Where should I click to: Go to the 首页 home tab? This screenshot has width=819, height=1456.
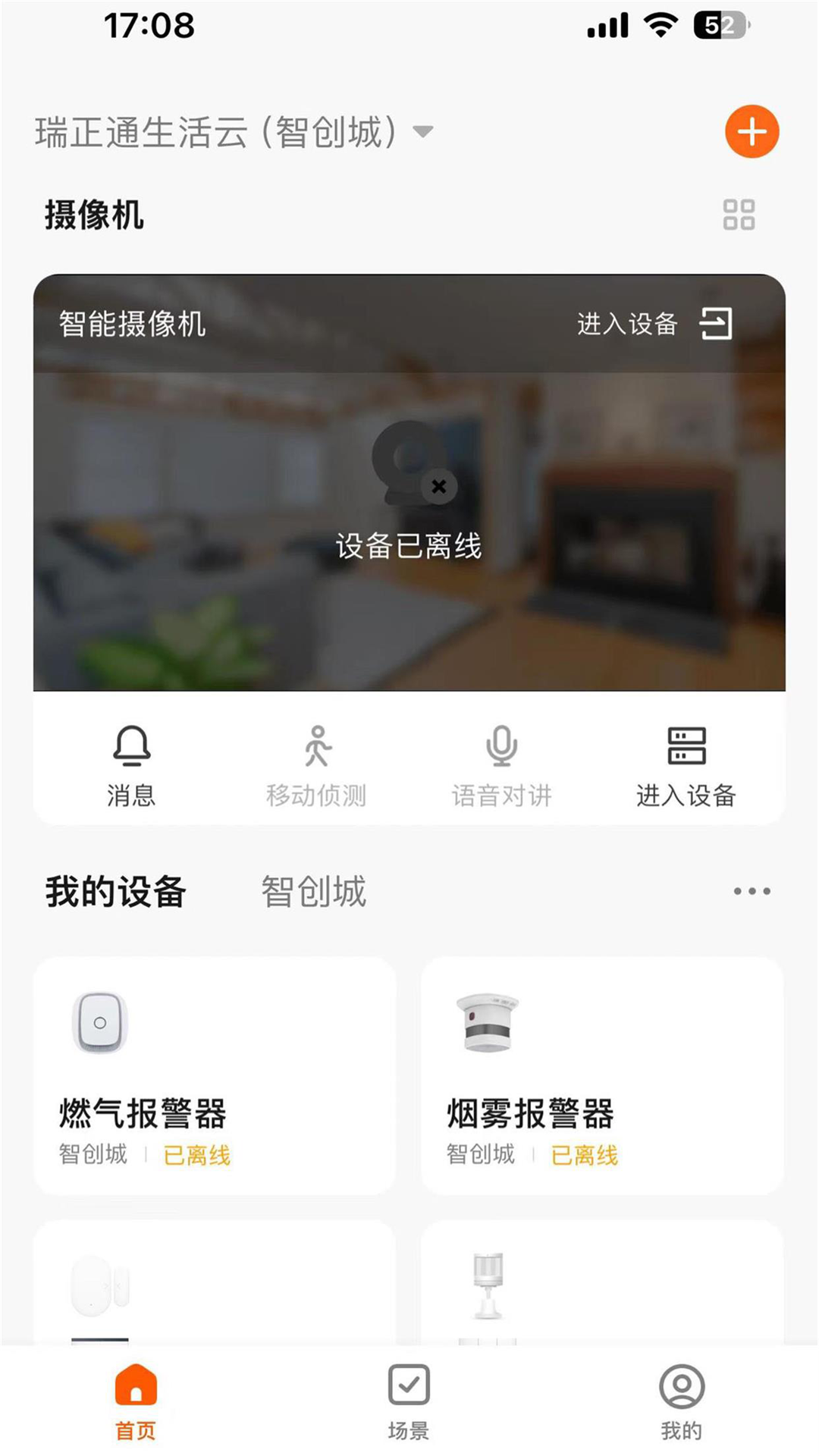[136, 1401]
